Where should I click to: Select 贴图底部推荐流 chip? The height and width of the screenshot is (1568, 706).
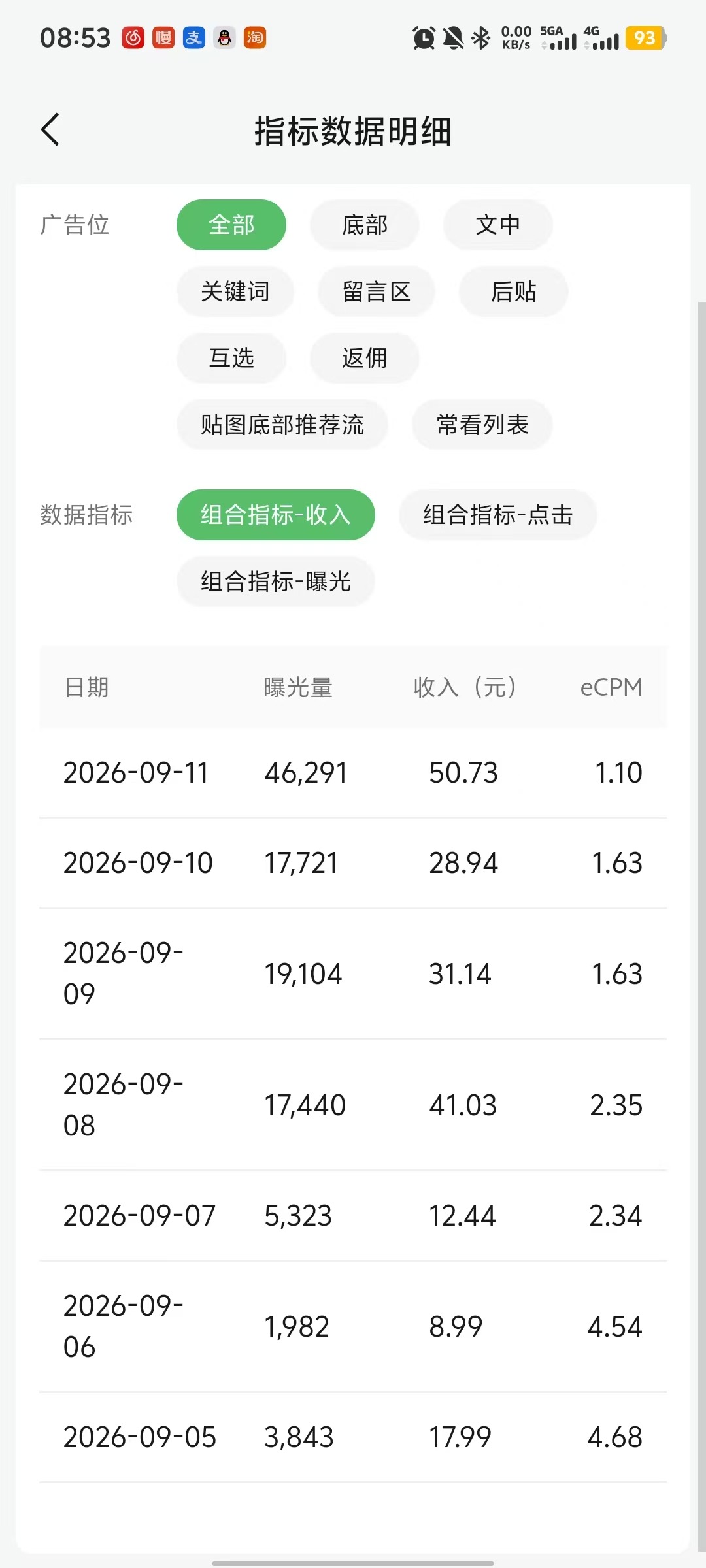282,425
